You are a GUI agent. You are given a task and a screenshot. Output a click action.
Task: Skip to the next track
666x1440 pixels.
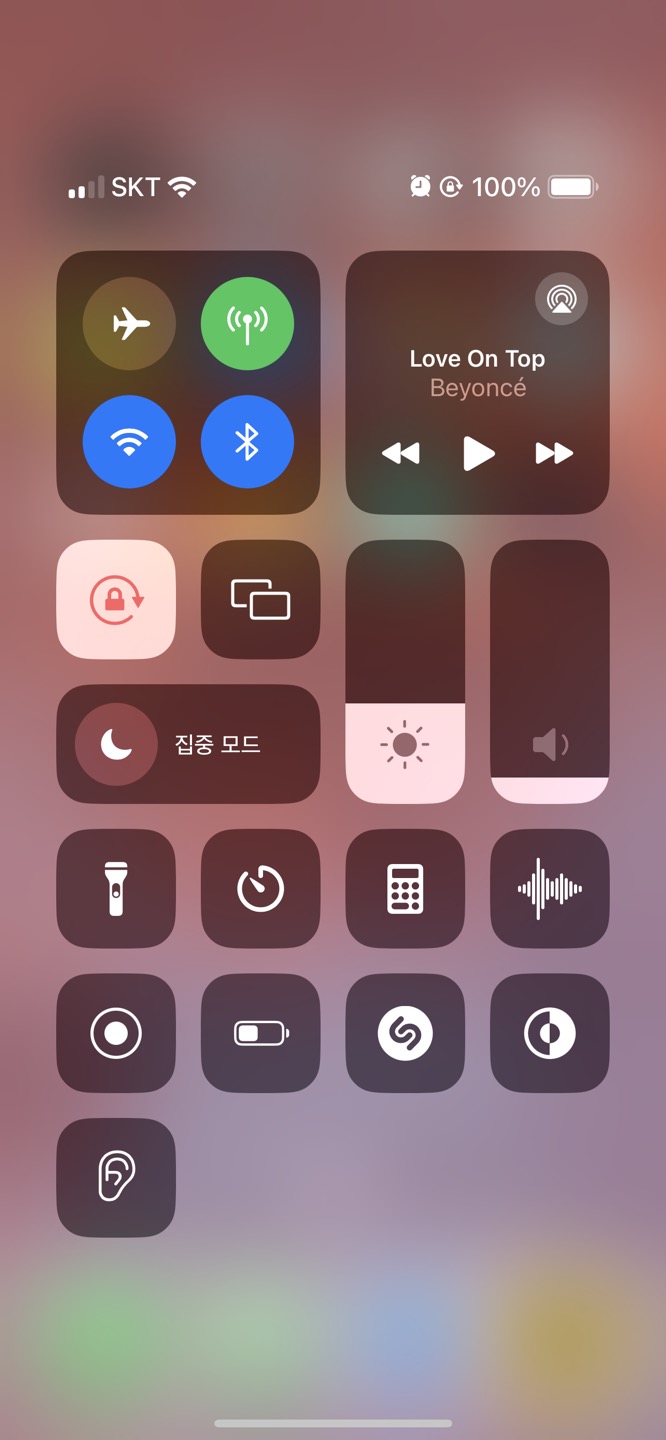click(554, 453)
